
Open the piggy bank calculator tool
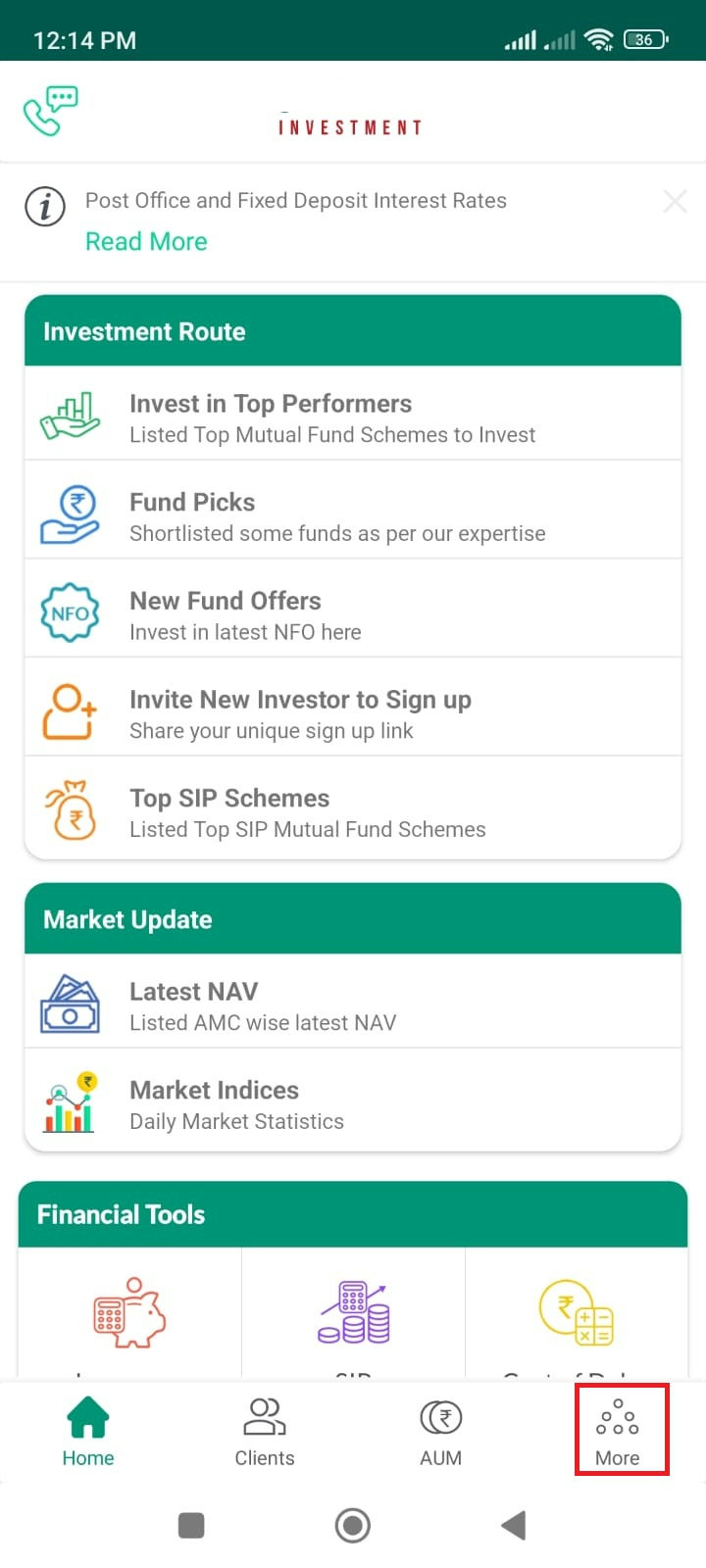[129, 1311]
